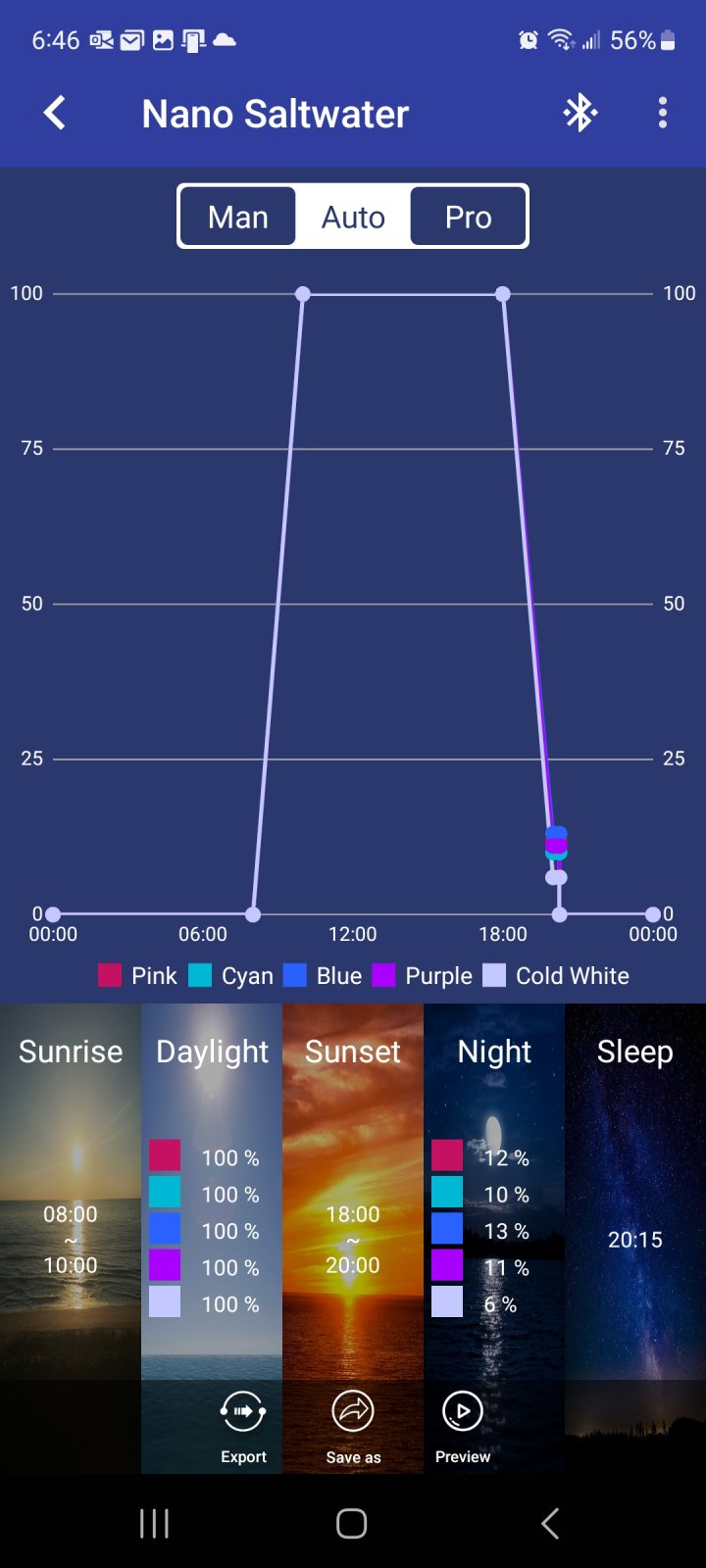Tap the upper-left 100% point on the graph

302,293
